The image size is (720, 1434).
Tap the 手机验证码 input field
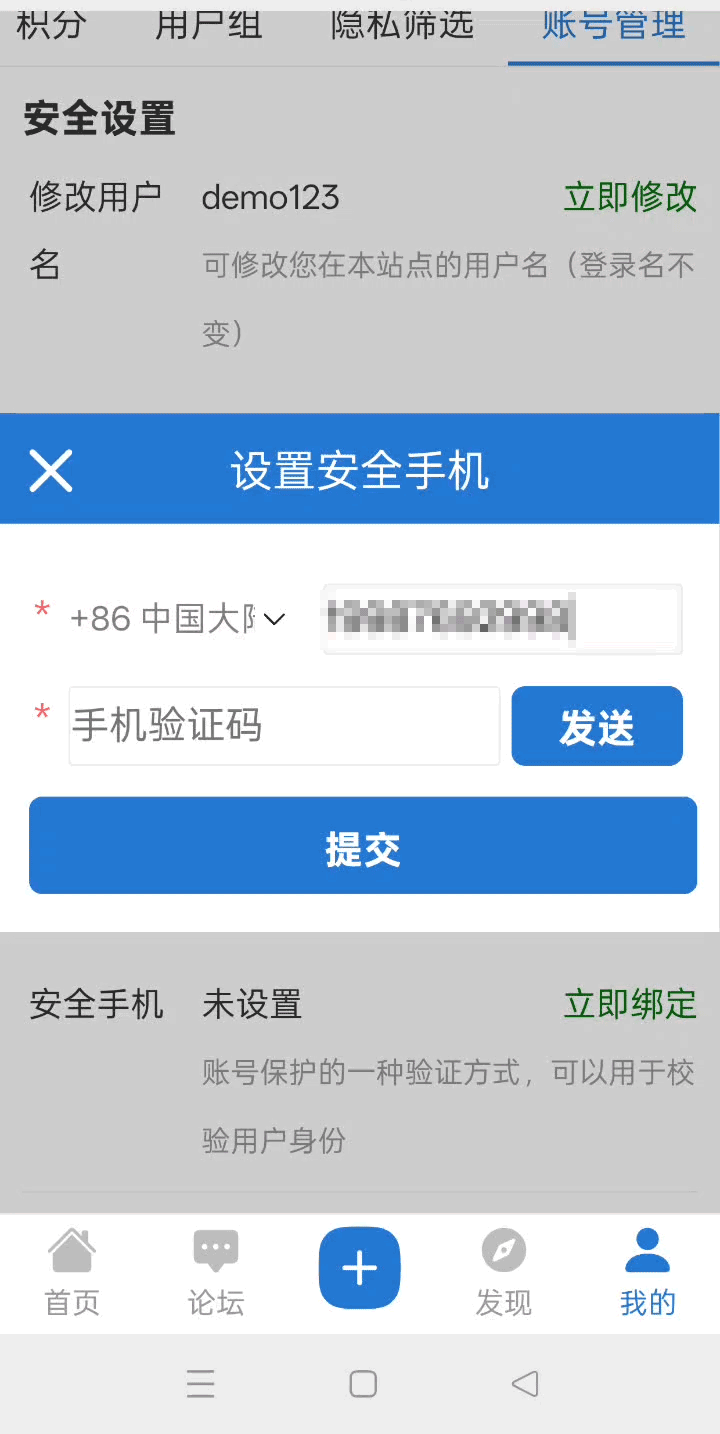(x=284, y=726)
